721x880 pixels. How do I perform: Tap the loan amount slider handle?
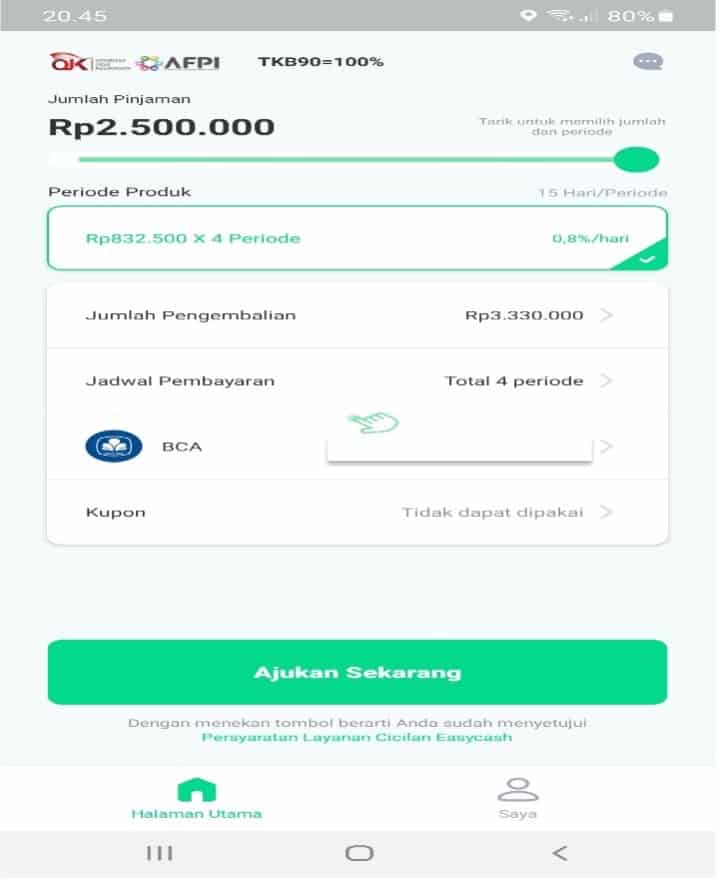(x=636, y=160)
